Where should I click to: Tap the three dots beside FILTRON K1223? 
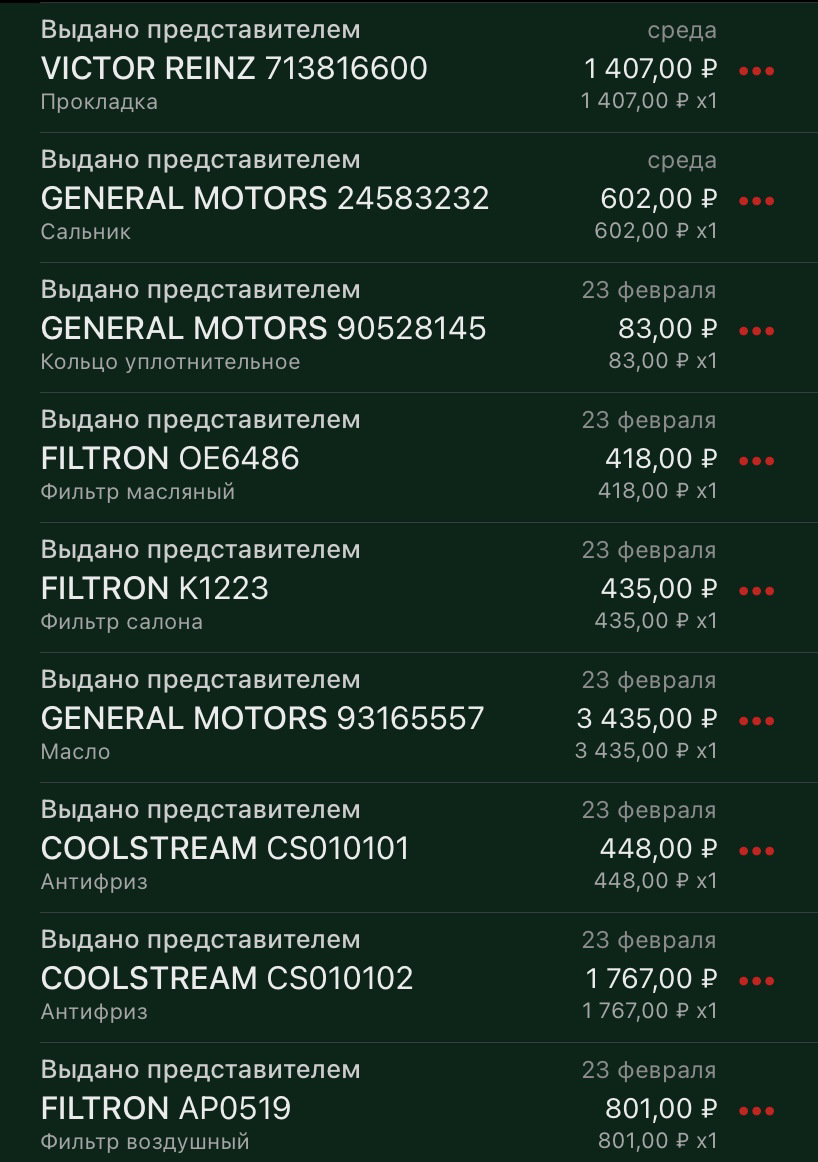[756, 591]
